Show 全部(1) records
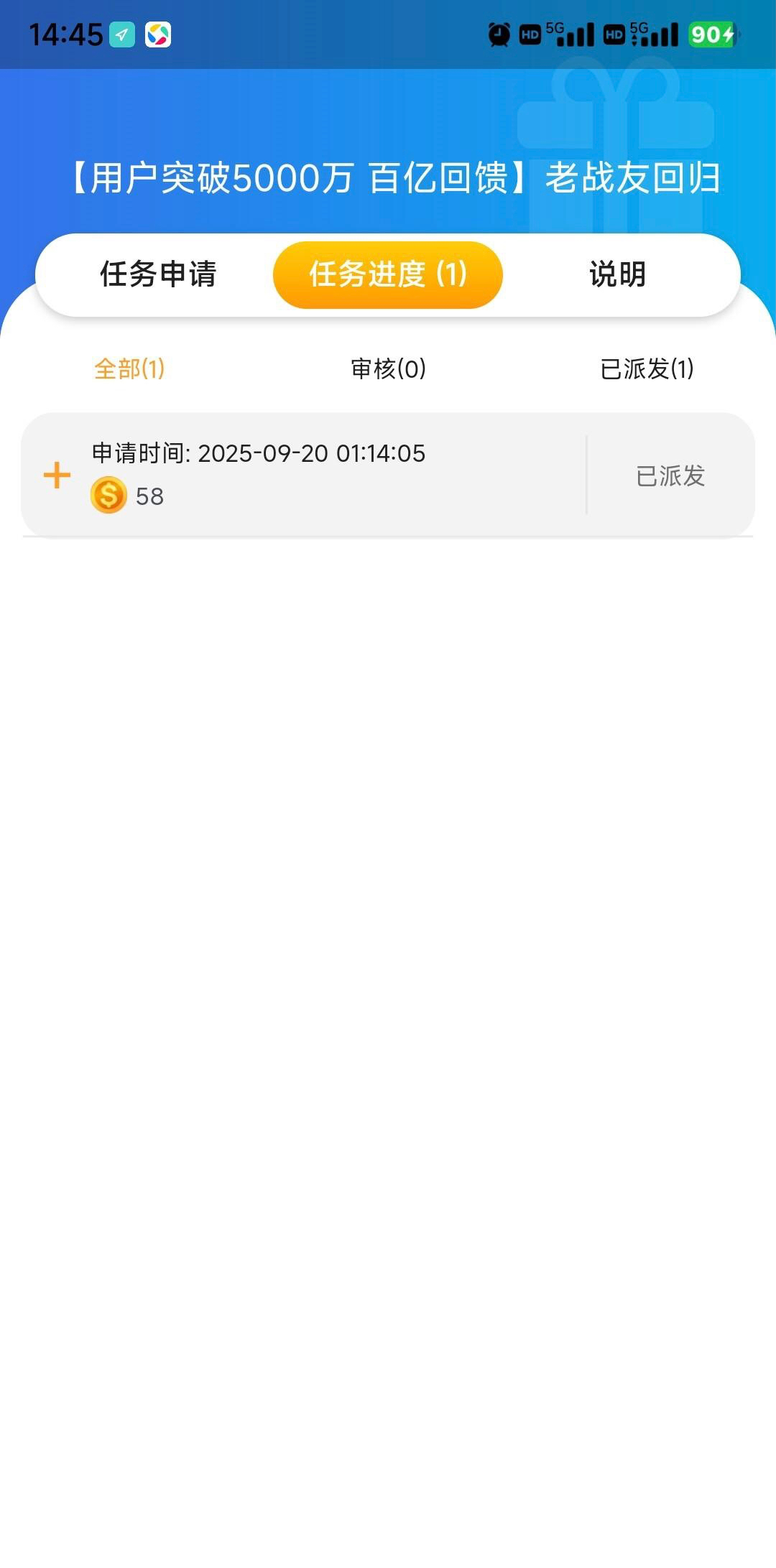The height and width of the screenshot is (1568, 776). click(129, 369)
